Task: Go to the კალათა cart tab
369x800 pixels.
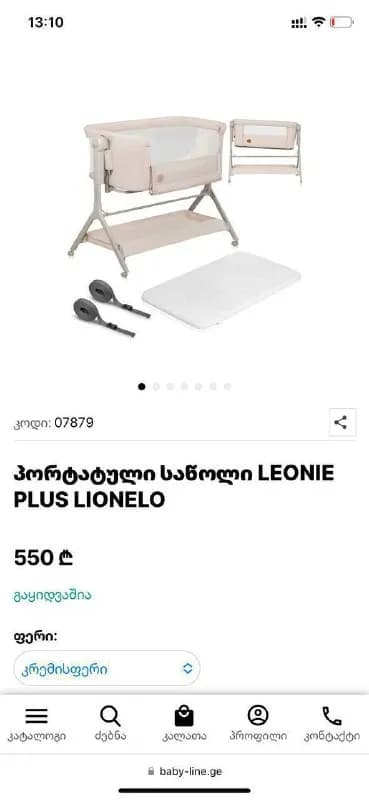Action: [184, 723]
